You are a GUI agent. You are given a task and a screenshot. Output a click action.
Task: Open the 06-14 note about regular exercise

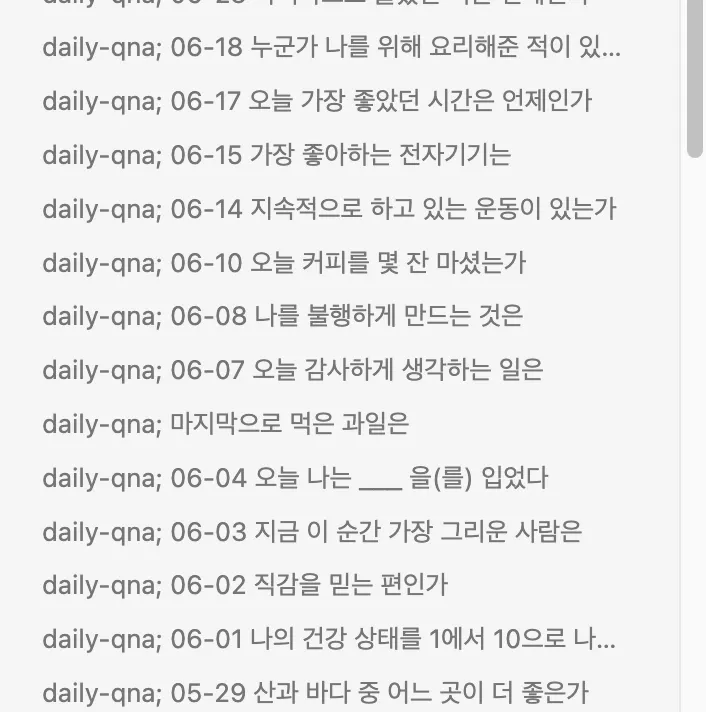(x=329, y=209)
